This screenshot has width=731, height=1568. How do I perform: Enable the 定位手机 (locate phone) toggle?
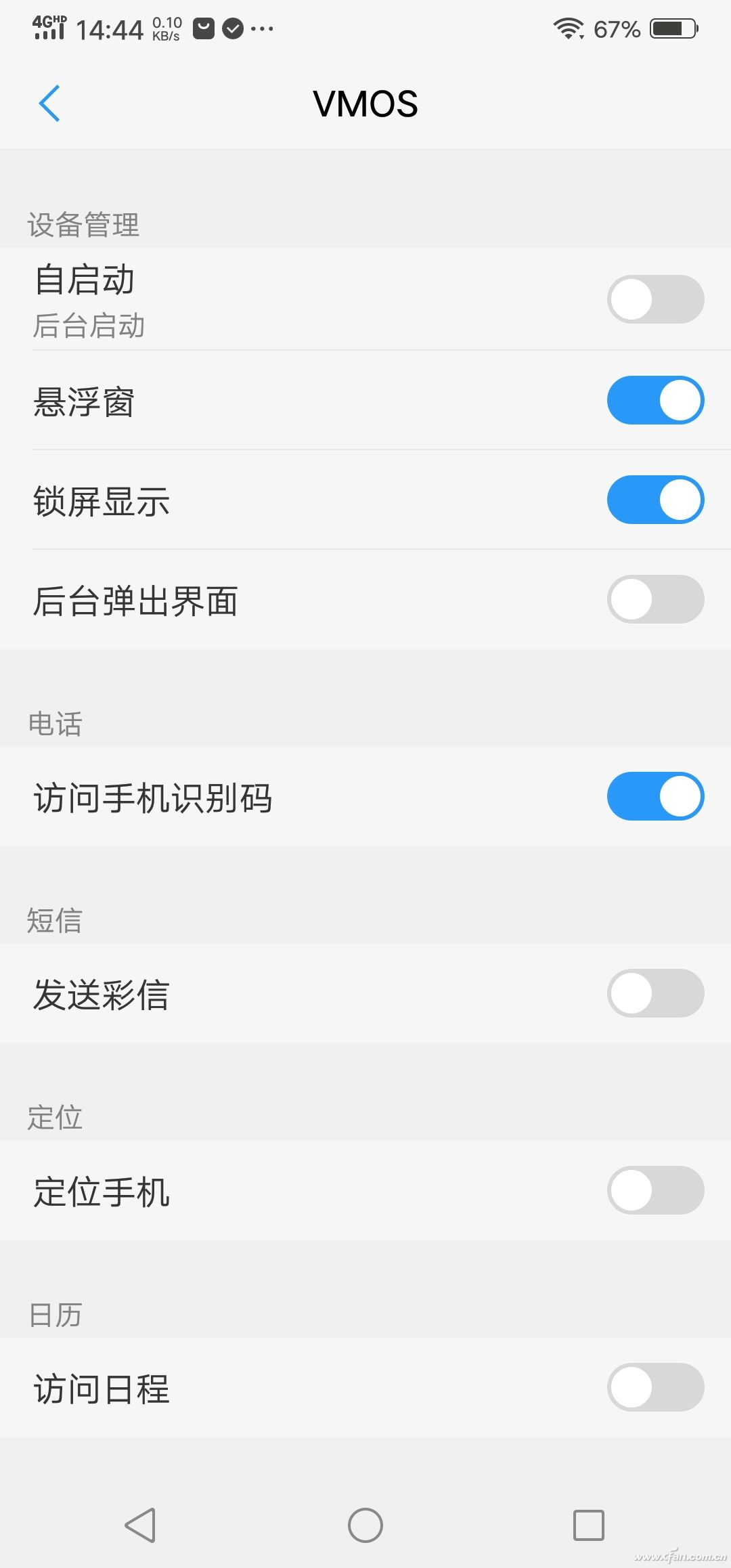(655, 1192)
